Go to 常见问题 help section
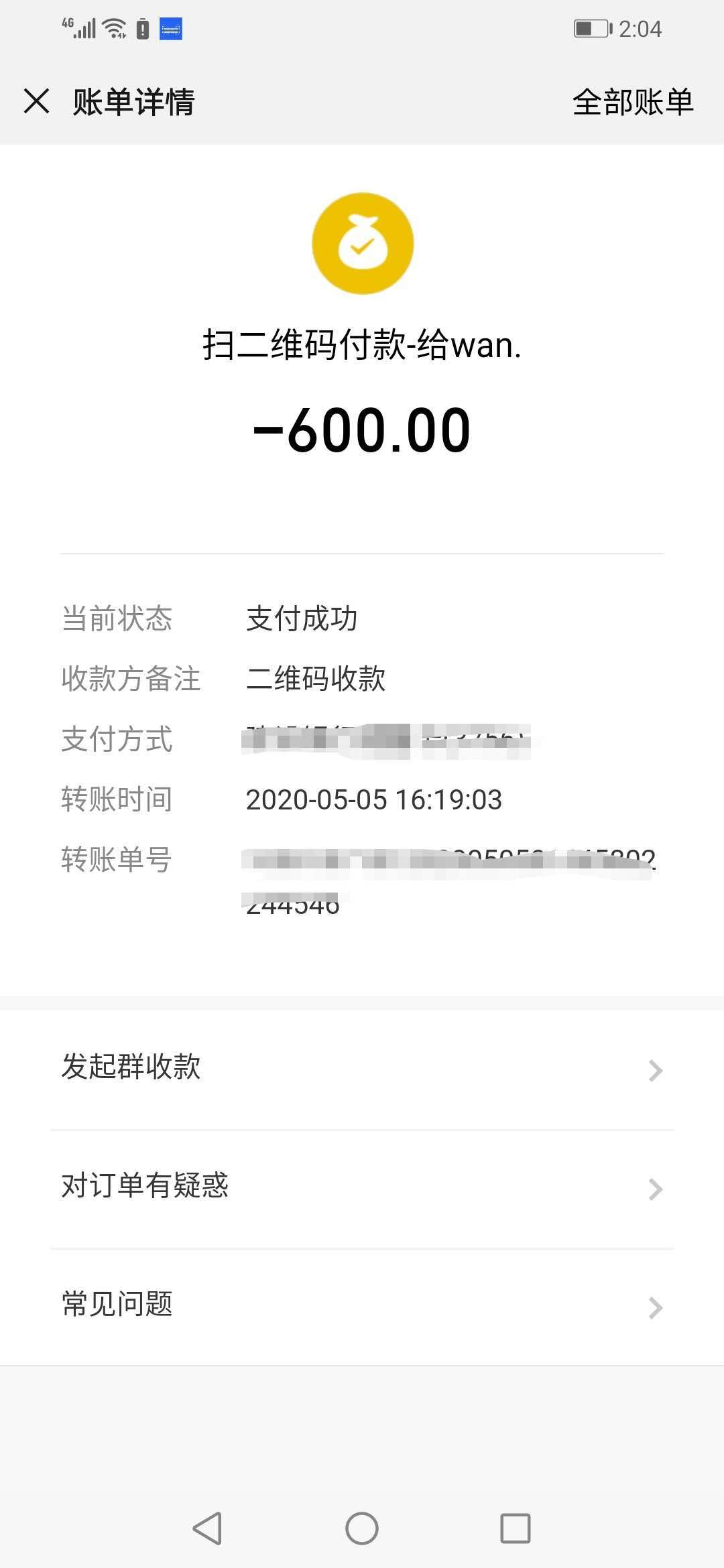724x1568 pixels. click(362, 1305)
